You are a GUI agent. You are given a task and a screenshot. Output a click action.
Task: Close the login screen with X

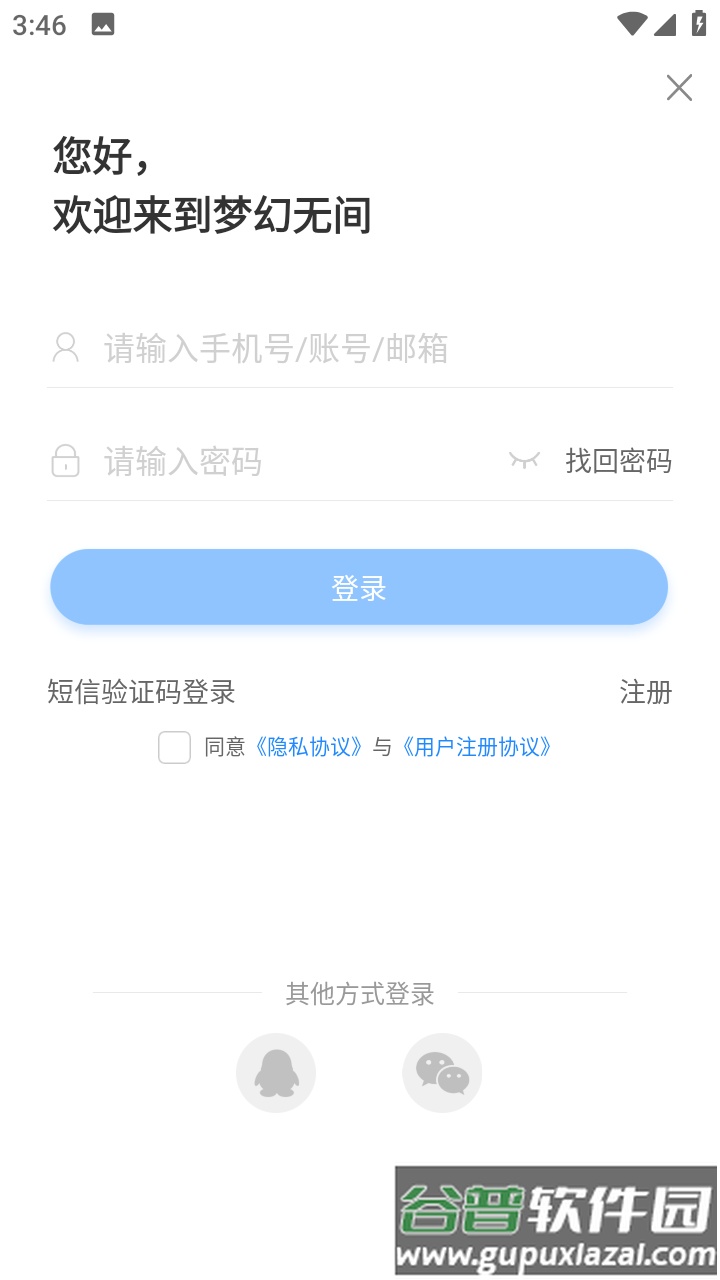(x=679, y=88)
